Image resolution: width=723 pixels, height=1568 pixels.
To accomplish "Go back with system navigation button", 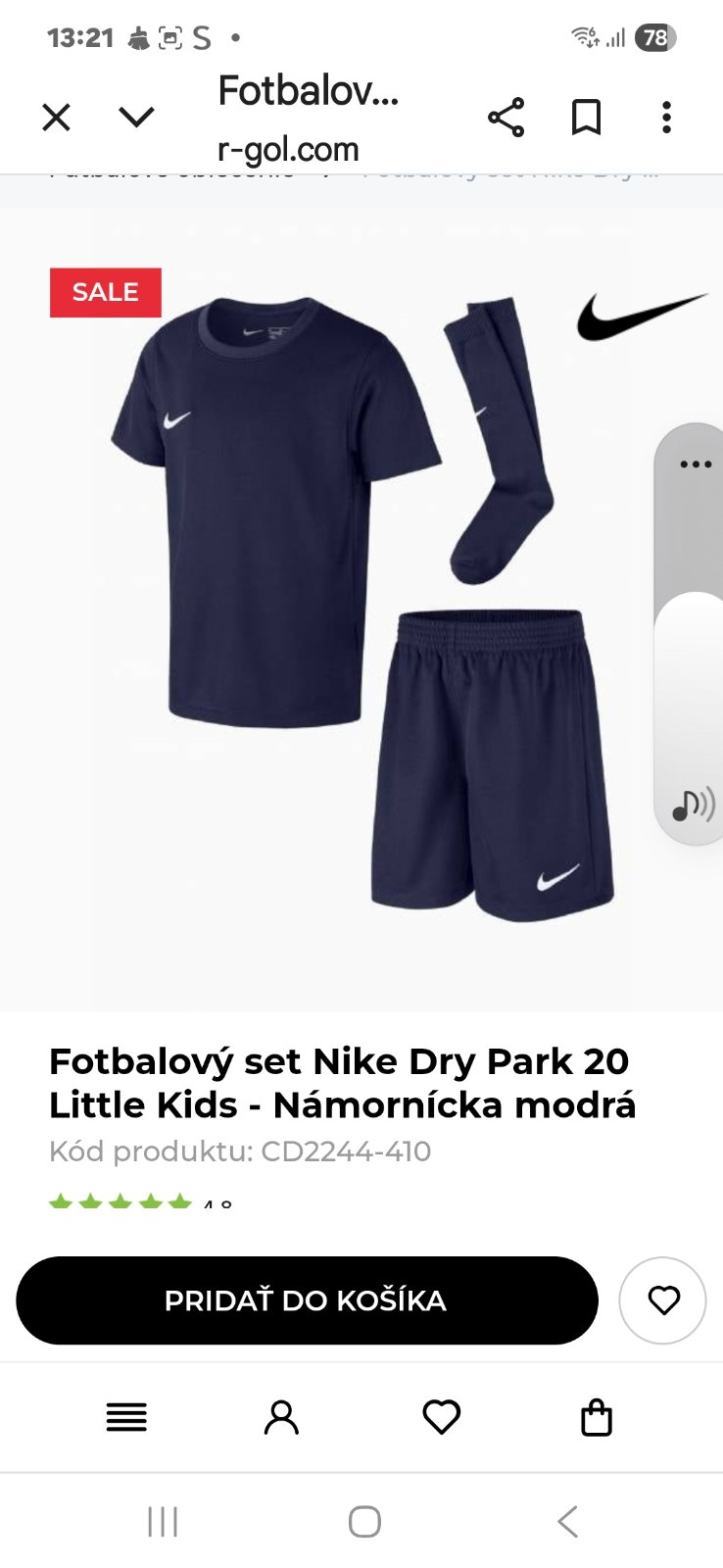I will (x=567, y=1522).
